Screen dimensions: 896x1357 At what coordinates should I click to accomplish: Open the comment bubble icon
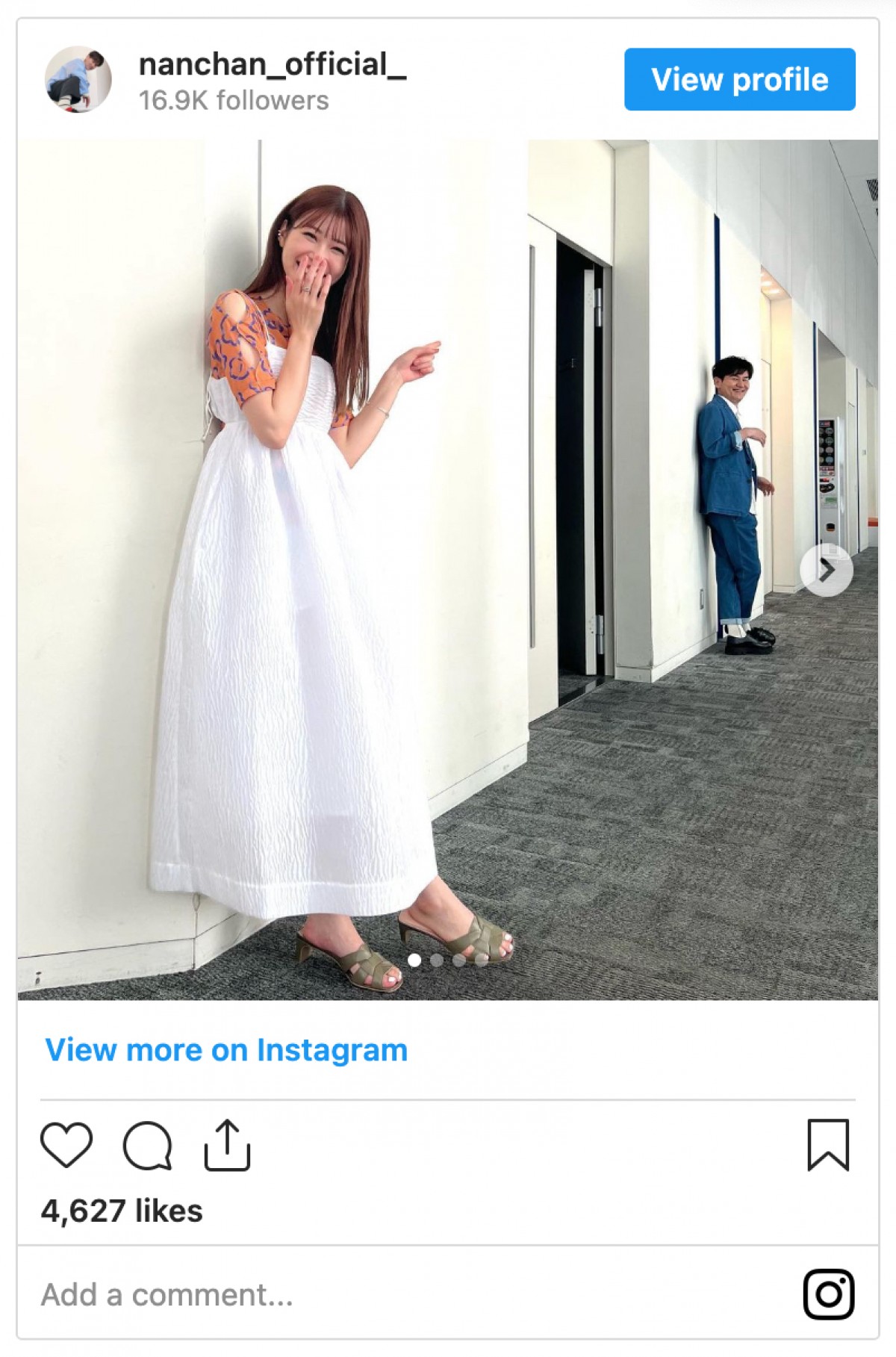coord(147,1145)
